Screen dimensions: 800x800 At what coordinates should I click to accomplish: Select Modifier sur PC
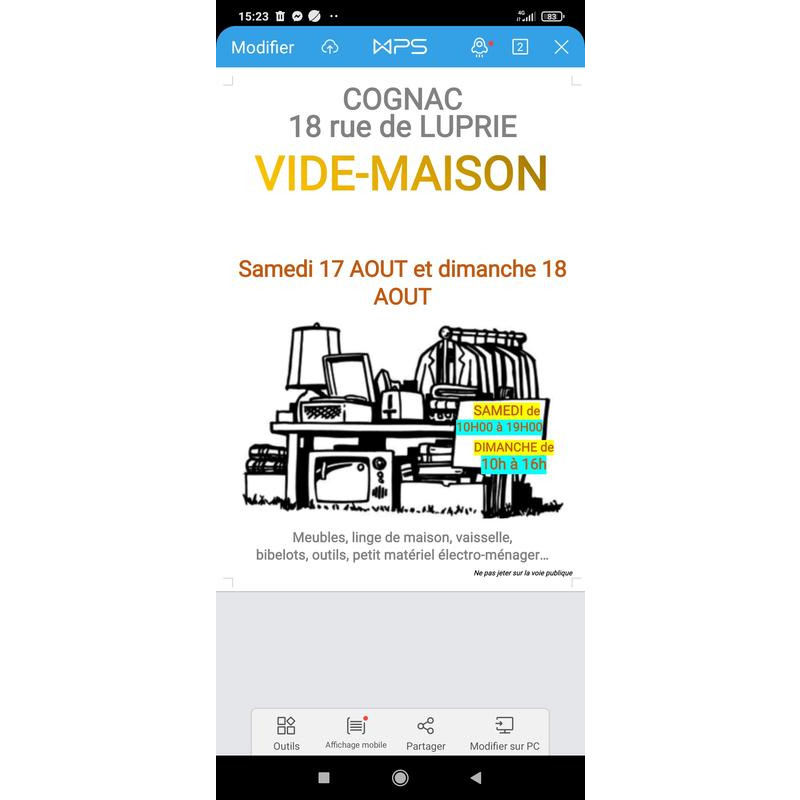(x=504, y=732)
